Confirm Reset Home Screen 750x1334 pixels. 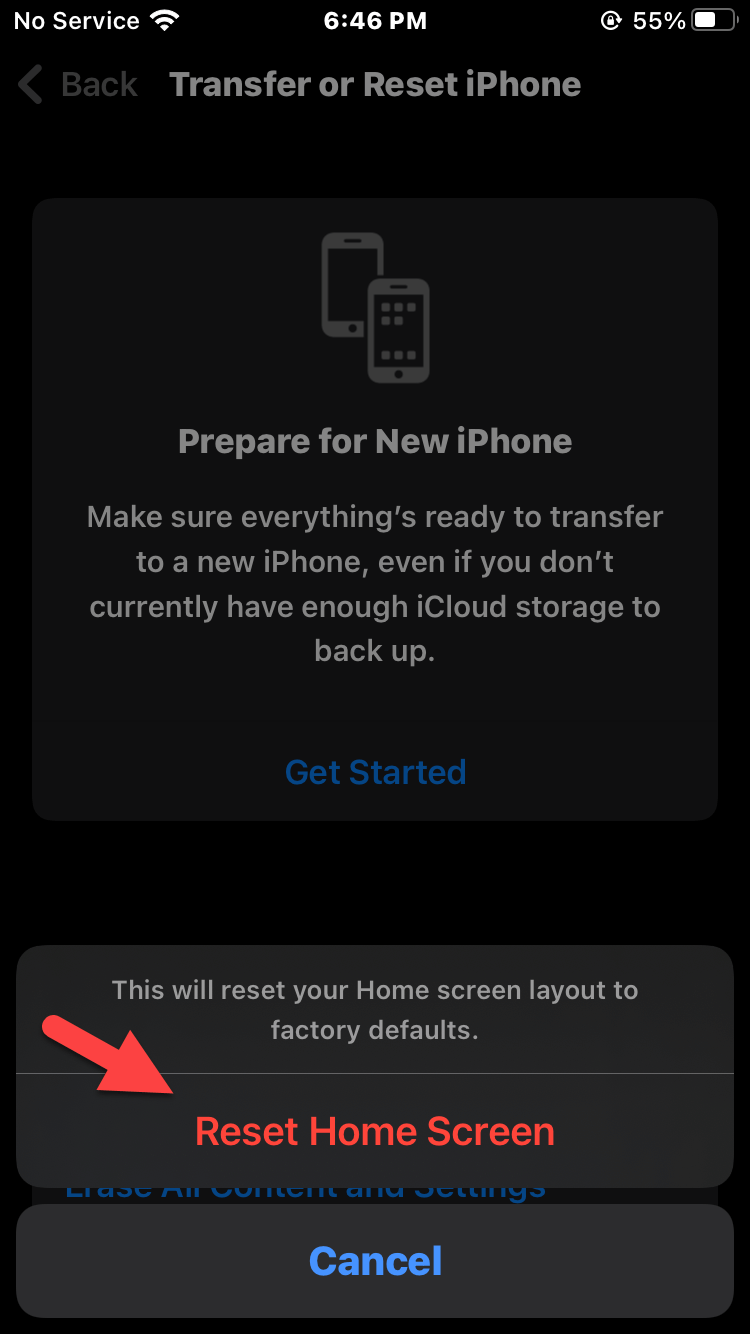coord(375,1131)
